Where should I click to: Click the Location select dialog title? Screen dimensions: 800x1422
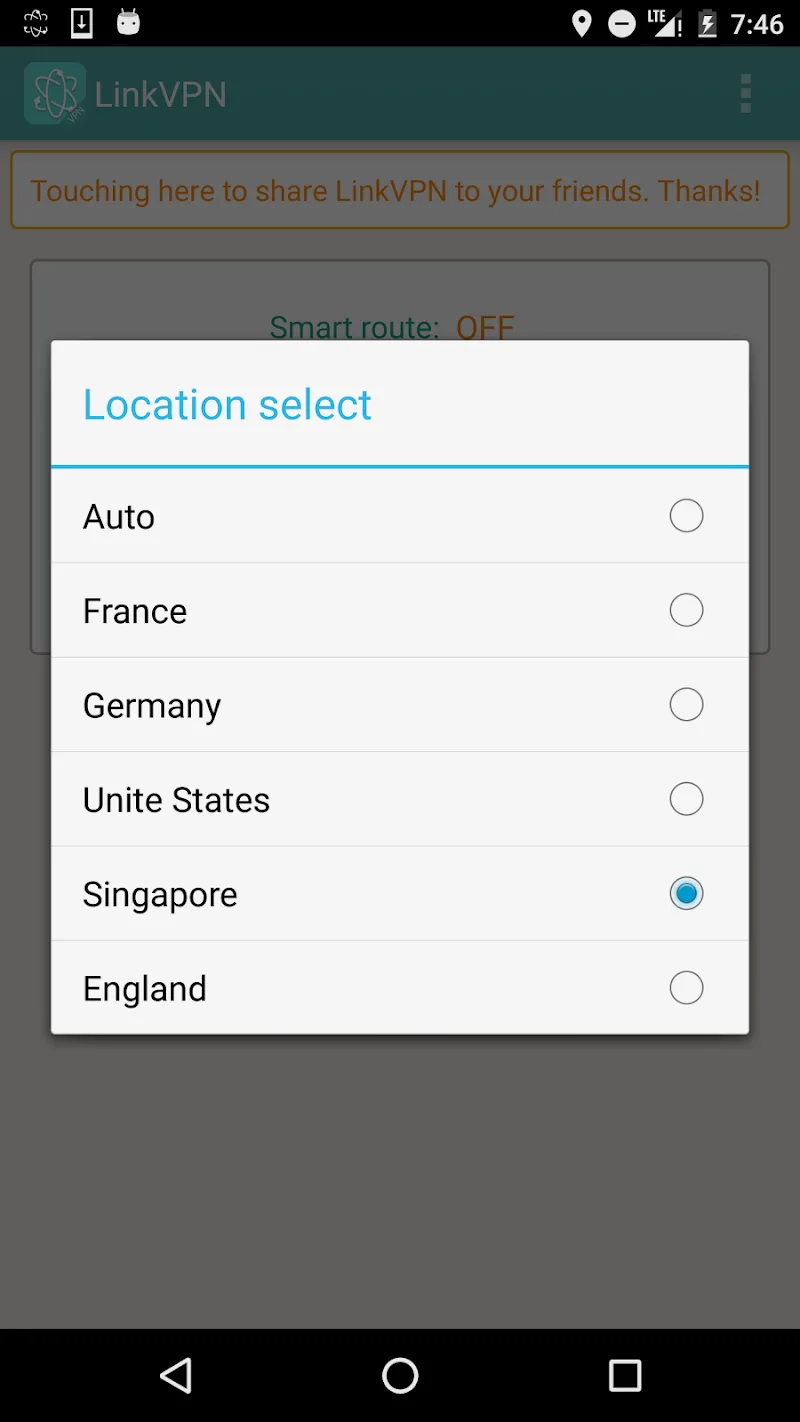pos(227,404)
